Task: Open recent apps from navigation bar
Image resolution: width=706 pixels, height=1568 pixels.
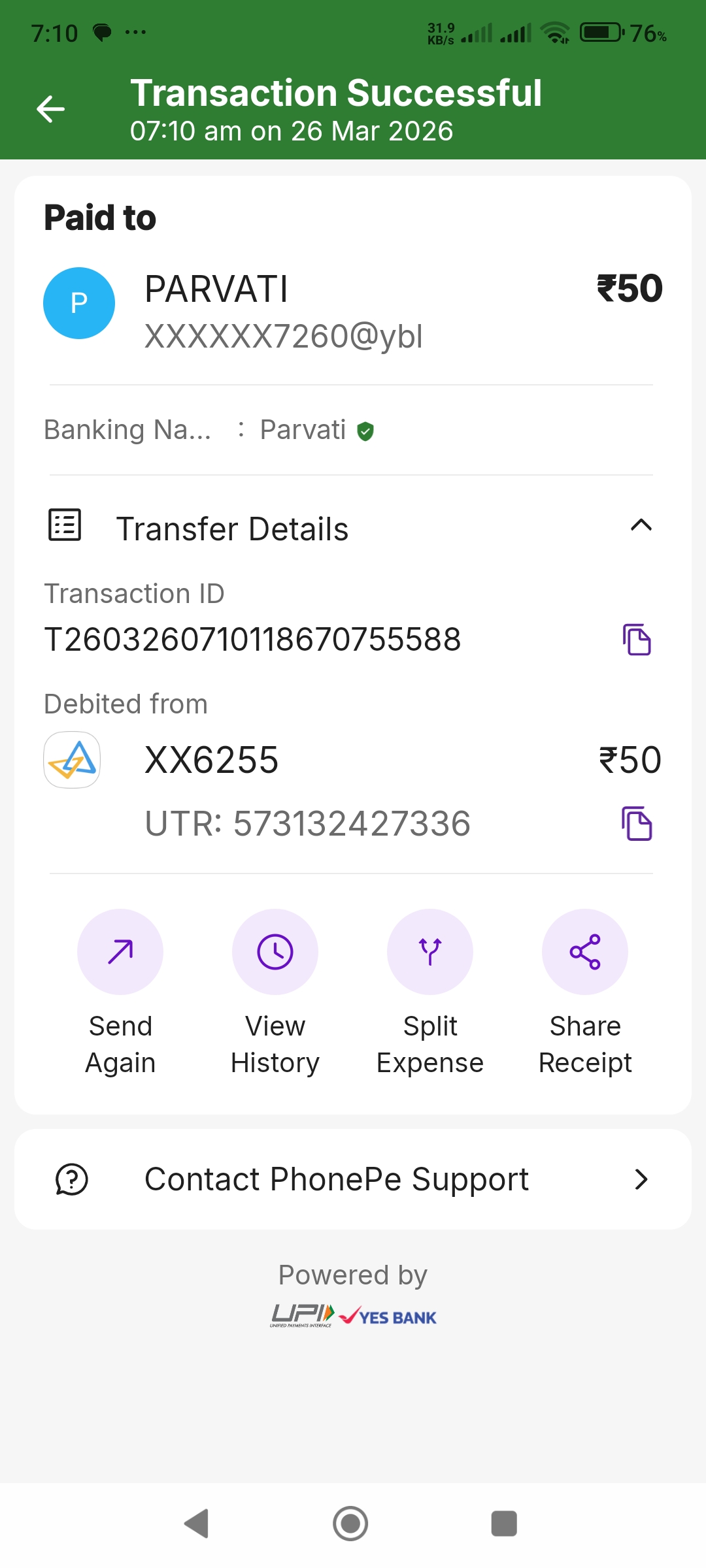Action: (504, 1524)
